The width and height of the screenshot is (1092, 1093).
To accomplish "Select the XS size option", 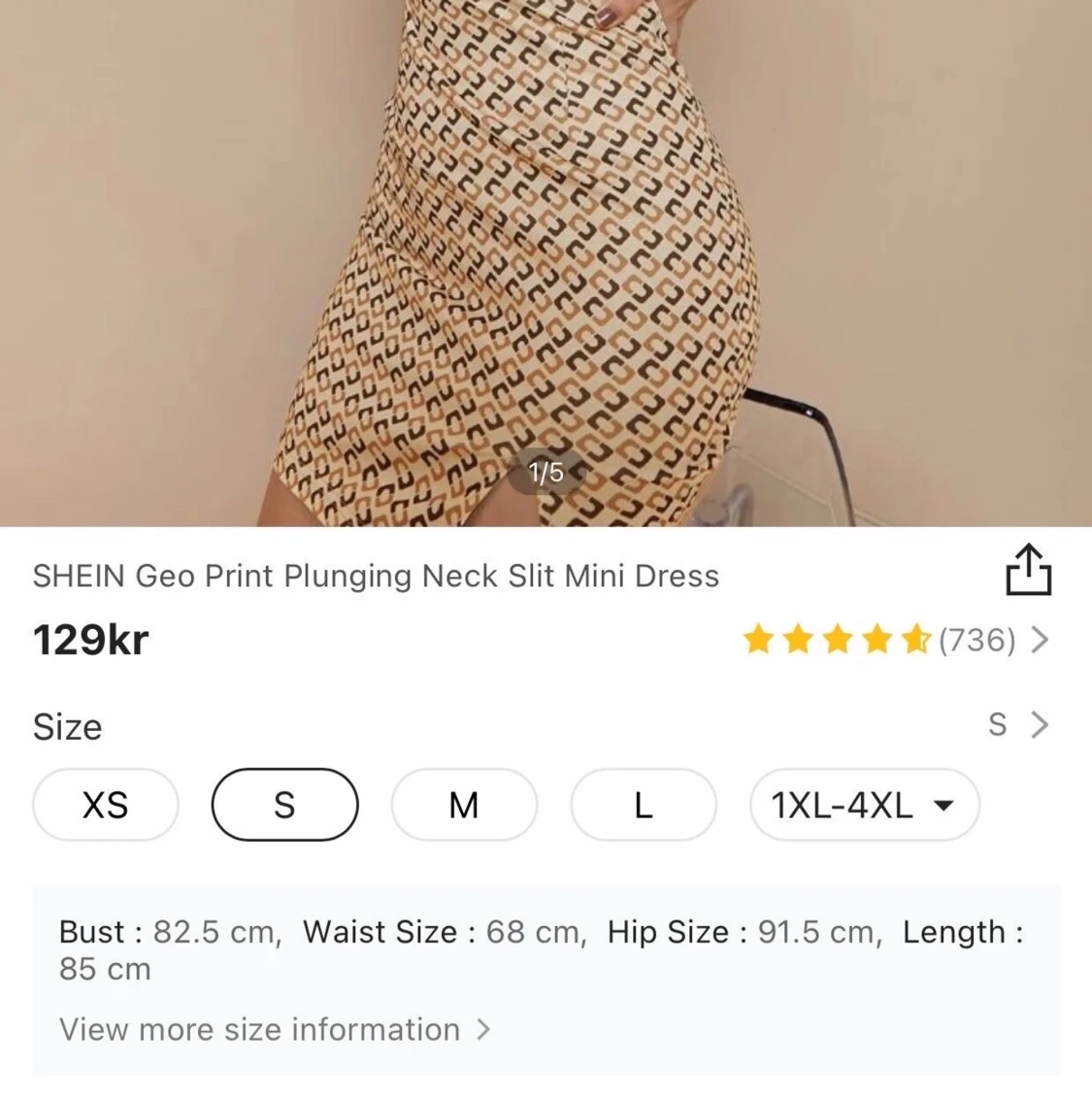I will point(105,805).
